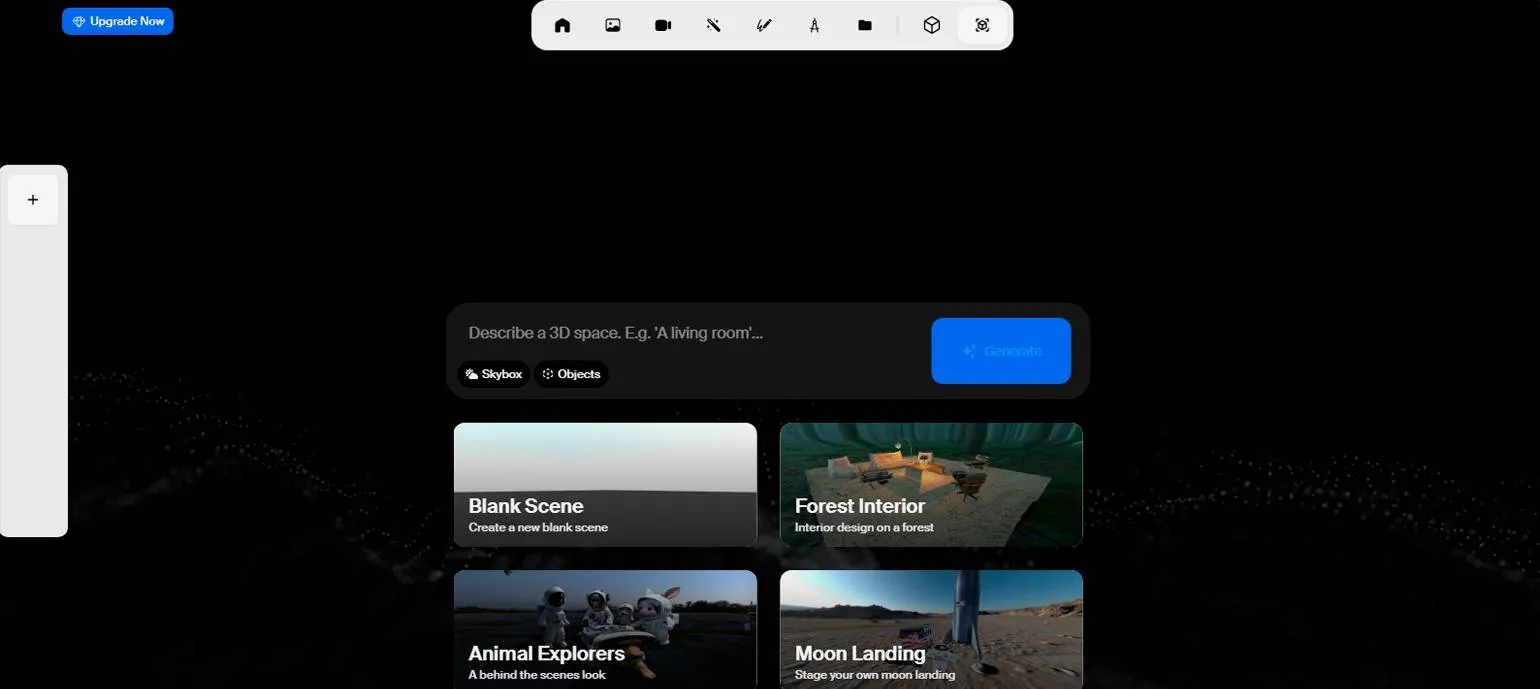Add a new item with plus button
This screenshot has width=1540, height=689.
pos(33,200)
